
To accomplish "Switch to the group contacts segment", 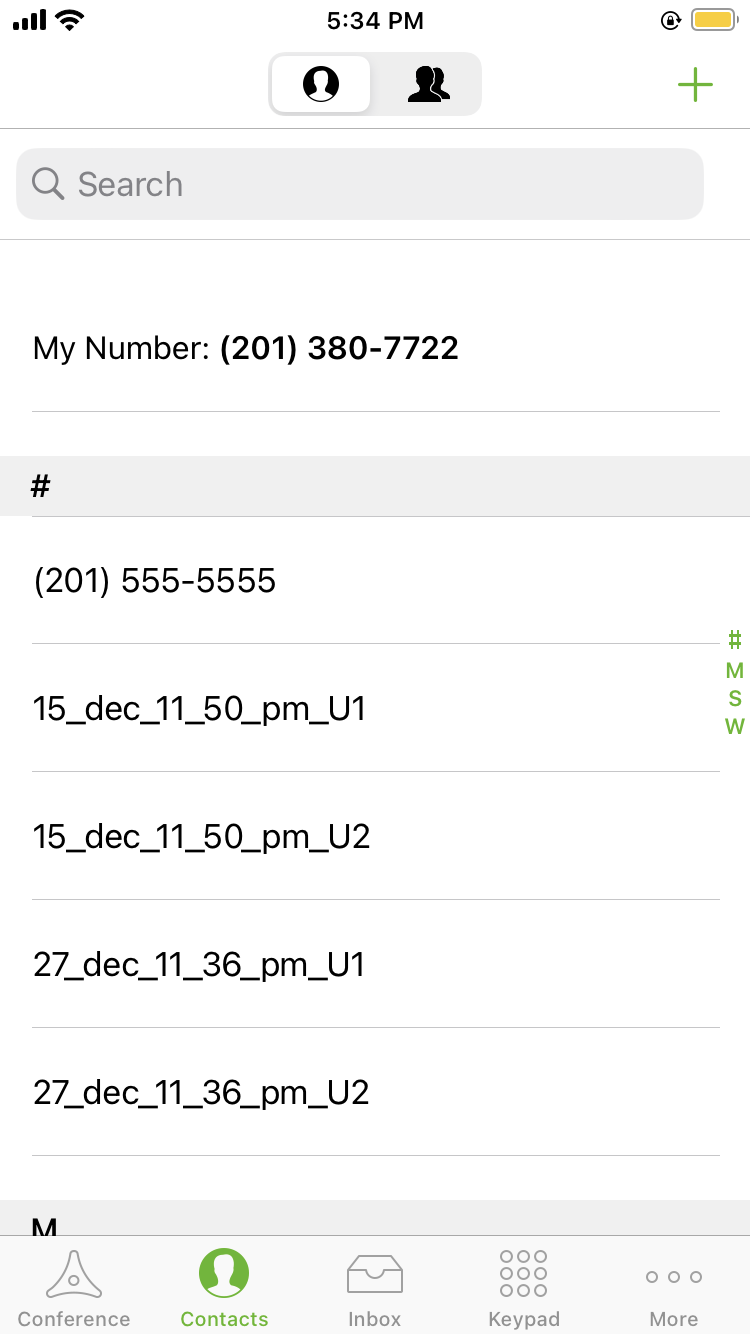I will click(428, 84).
